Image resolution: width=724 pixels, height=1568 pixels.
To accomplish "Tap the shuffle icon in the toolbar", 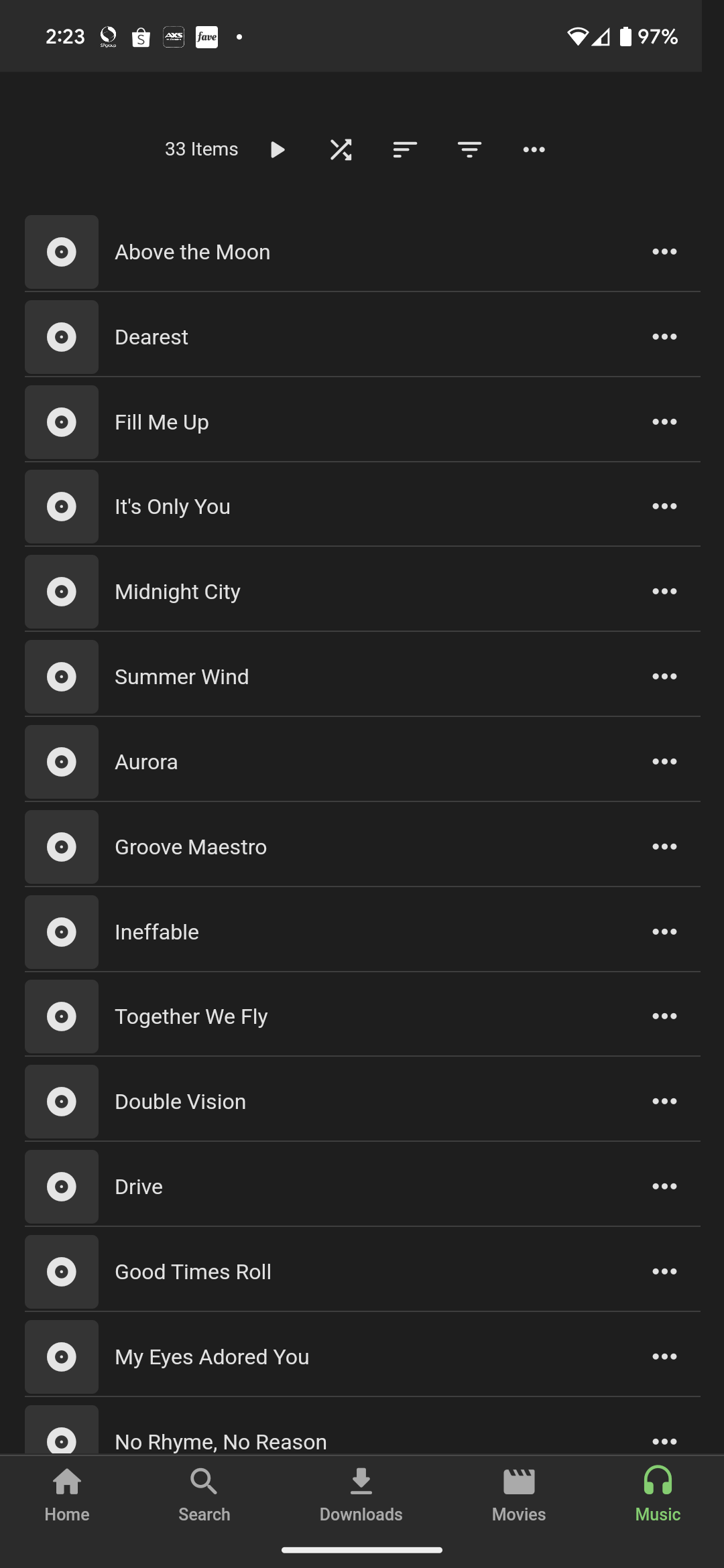I will [341, 149].
